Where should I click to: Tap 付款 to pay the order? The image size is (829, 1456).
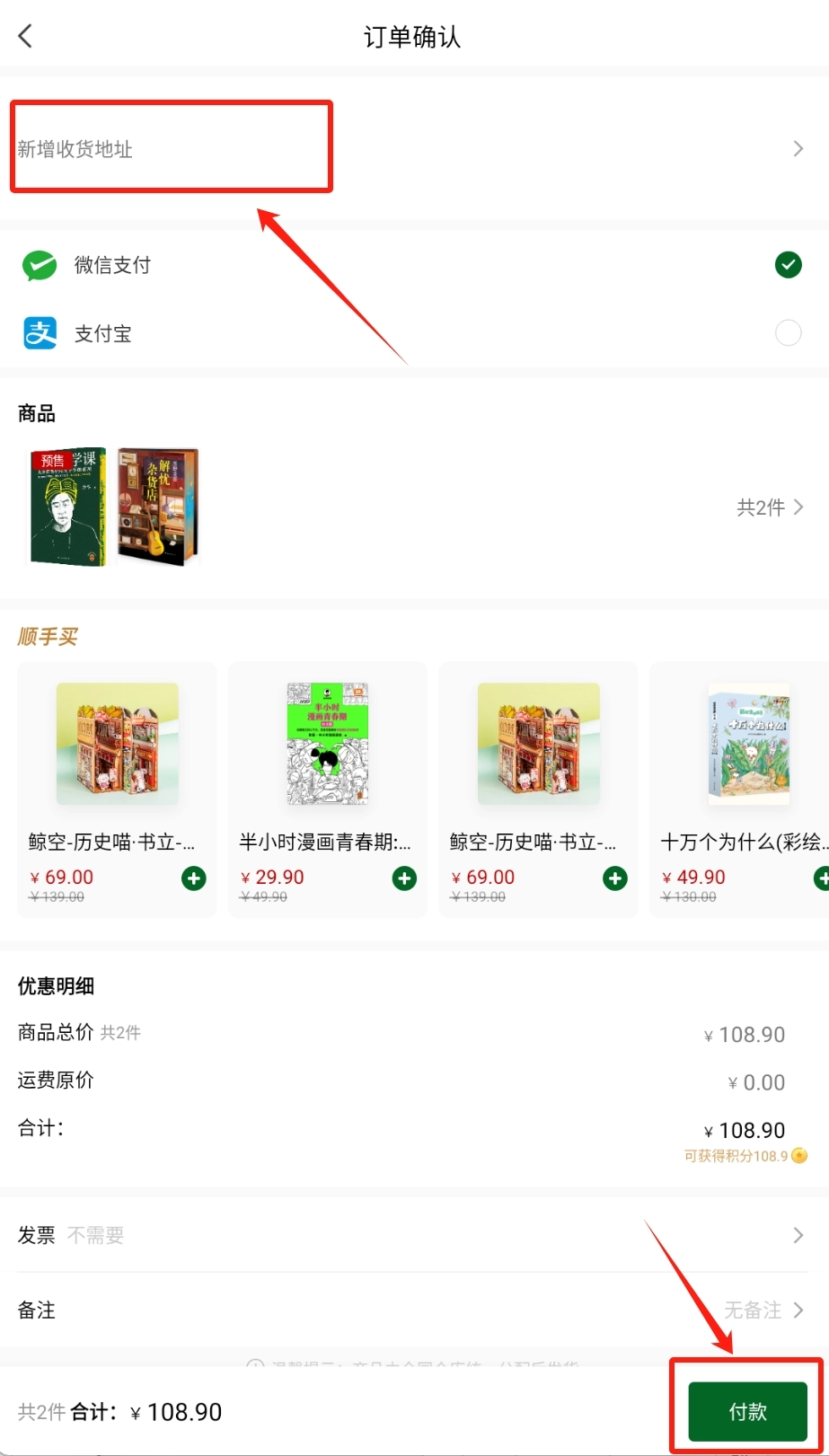(x=747, y=1412)
